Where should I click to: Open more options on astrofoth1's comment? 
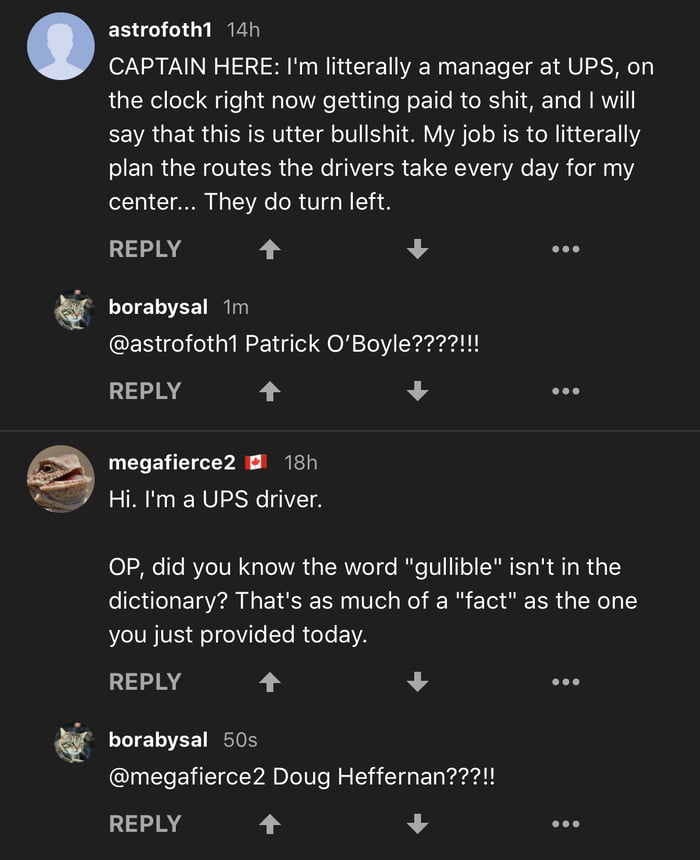click(565, 250)
